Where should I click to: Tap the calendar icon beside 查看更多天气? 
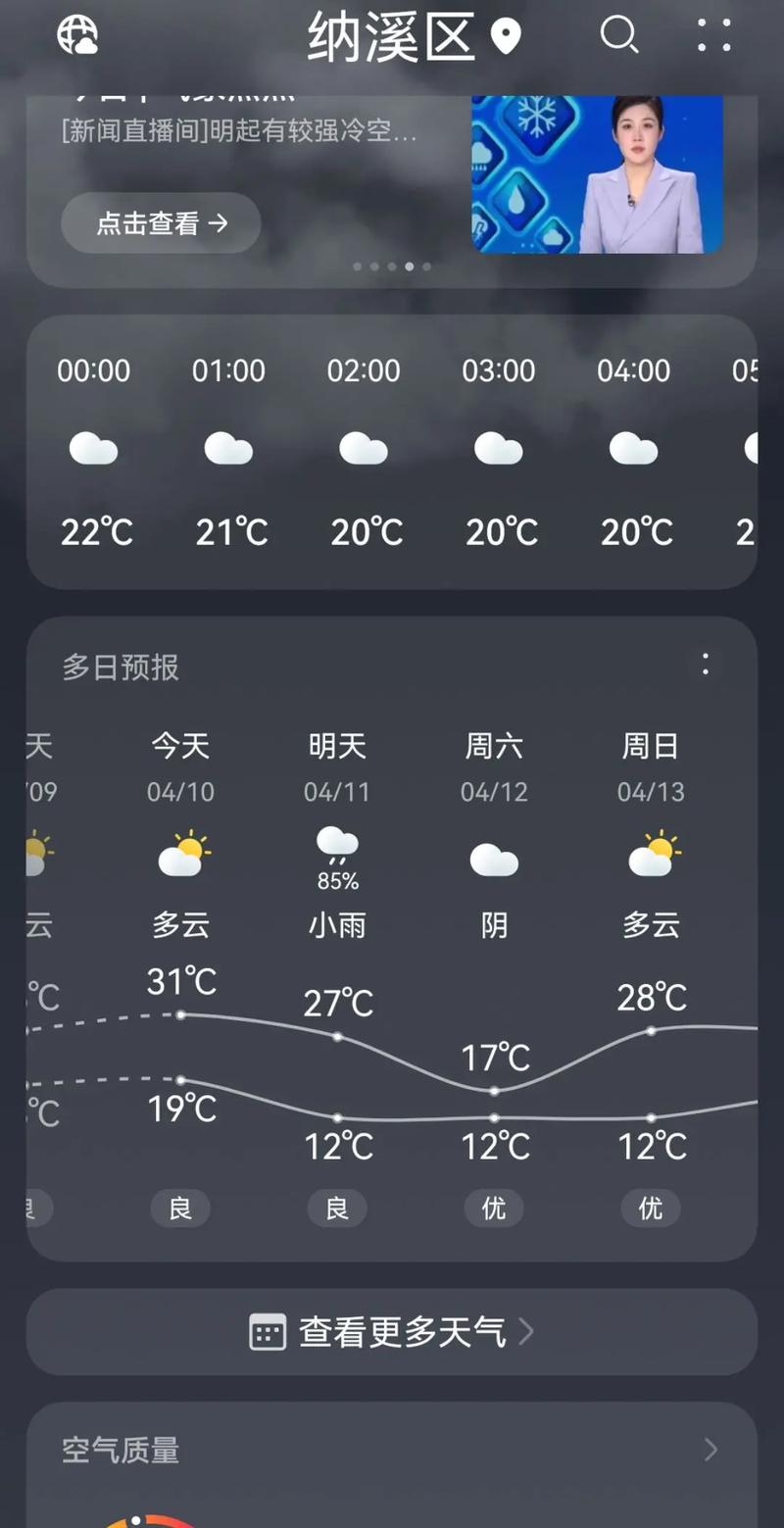pos(267,1331)
